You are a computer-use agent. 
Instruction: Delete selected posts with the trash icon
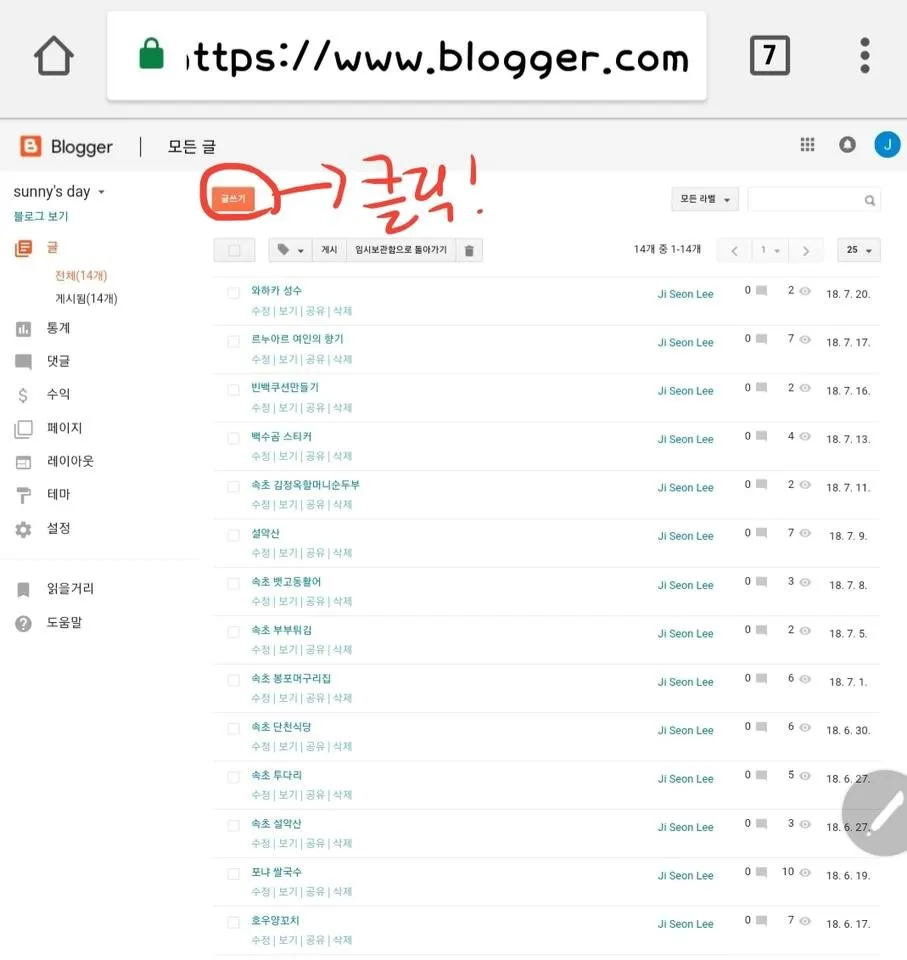(x=470, y=250)
